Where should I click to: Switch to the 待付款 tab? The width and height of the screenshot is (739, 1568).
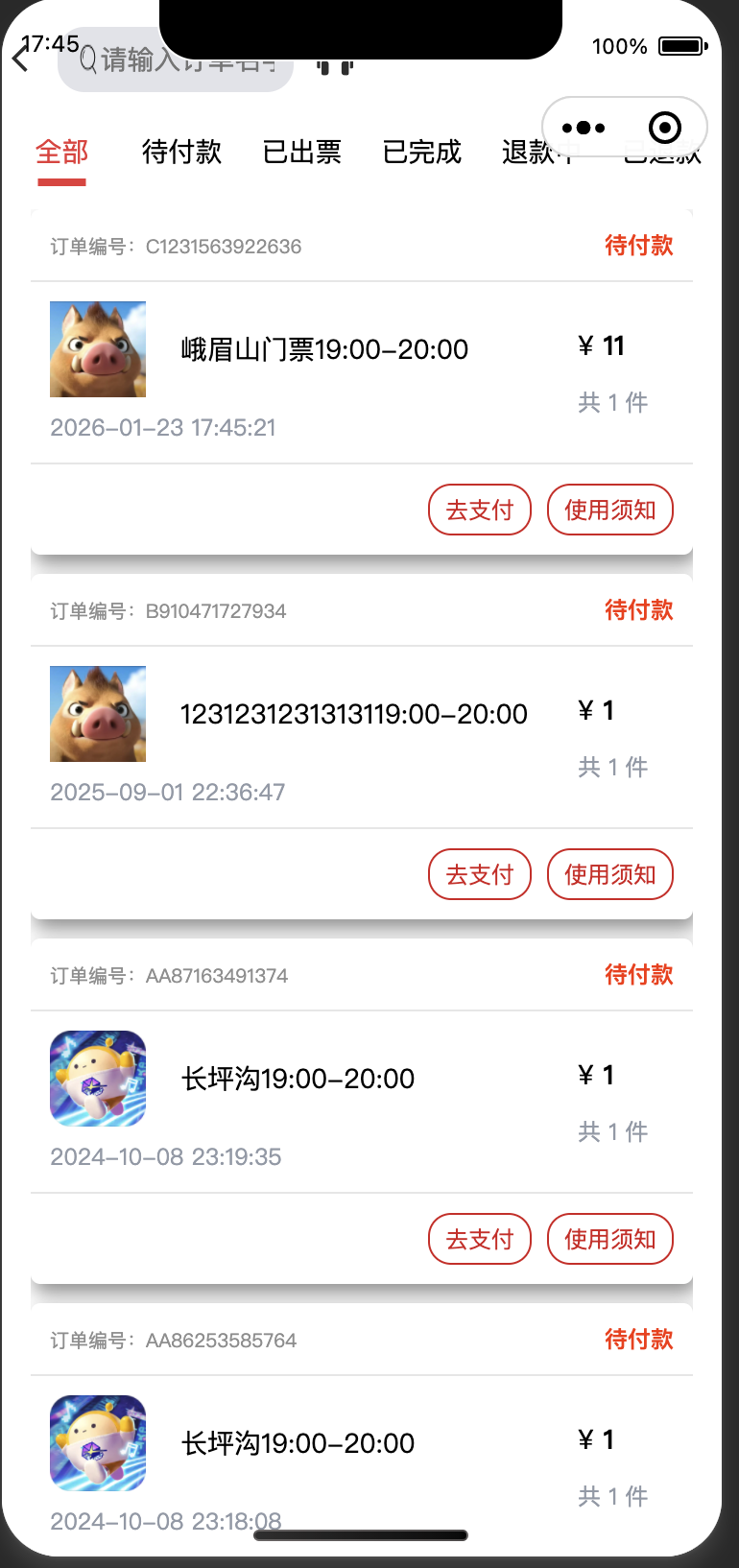tap(181, 153)
